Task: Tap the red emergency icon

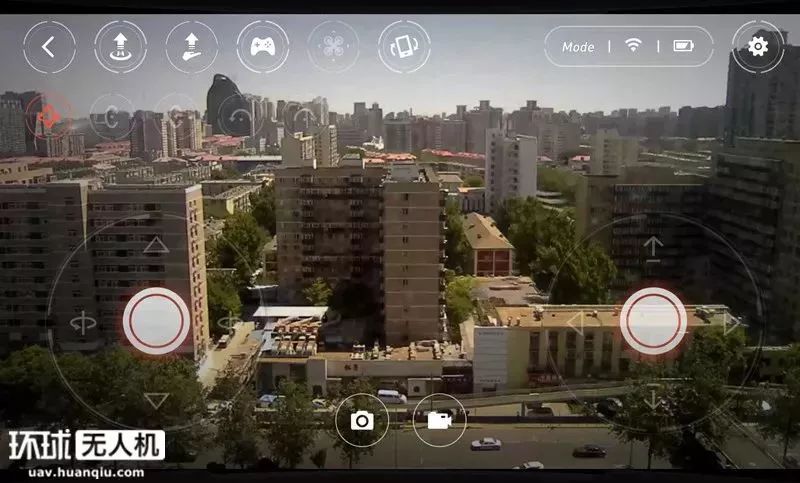Action: [47, 118]
